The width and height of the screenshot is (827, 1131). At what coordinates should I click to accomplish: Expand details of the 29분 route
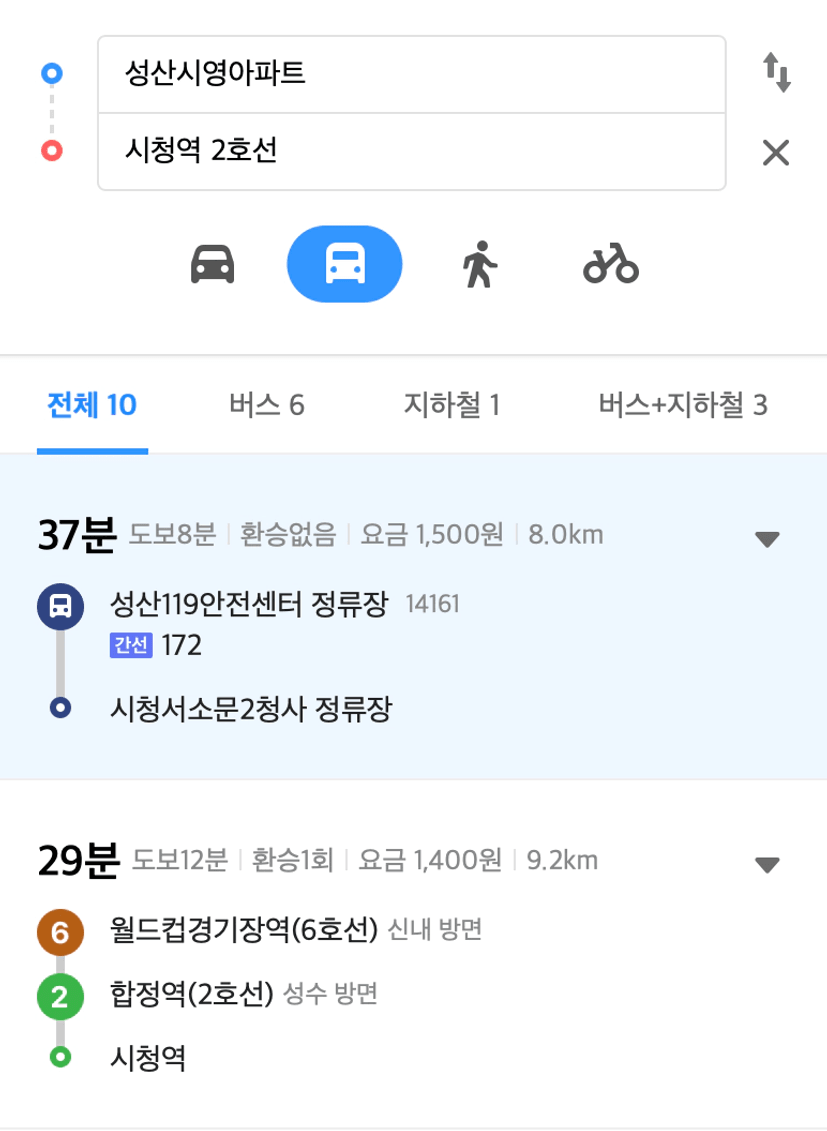pyautogui.click(x=766, y=865)
